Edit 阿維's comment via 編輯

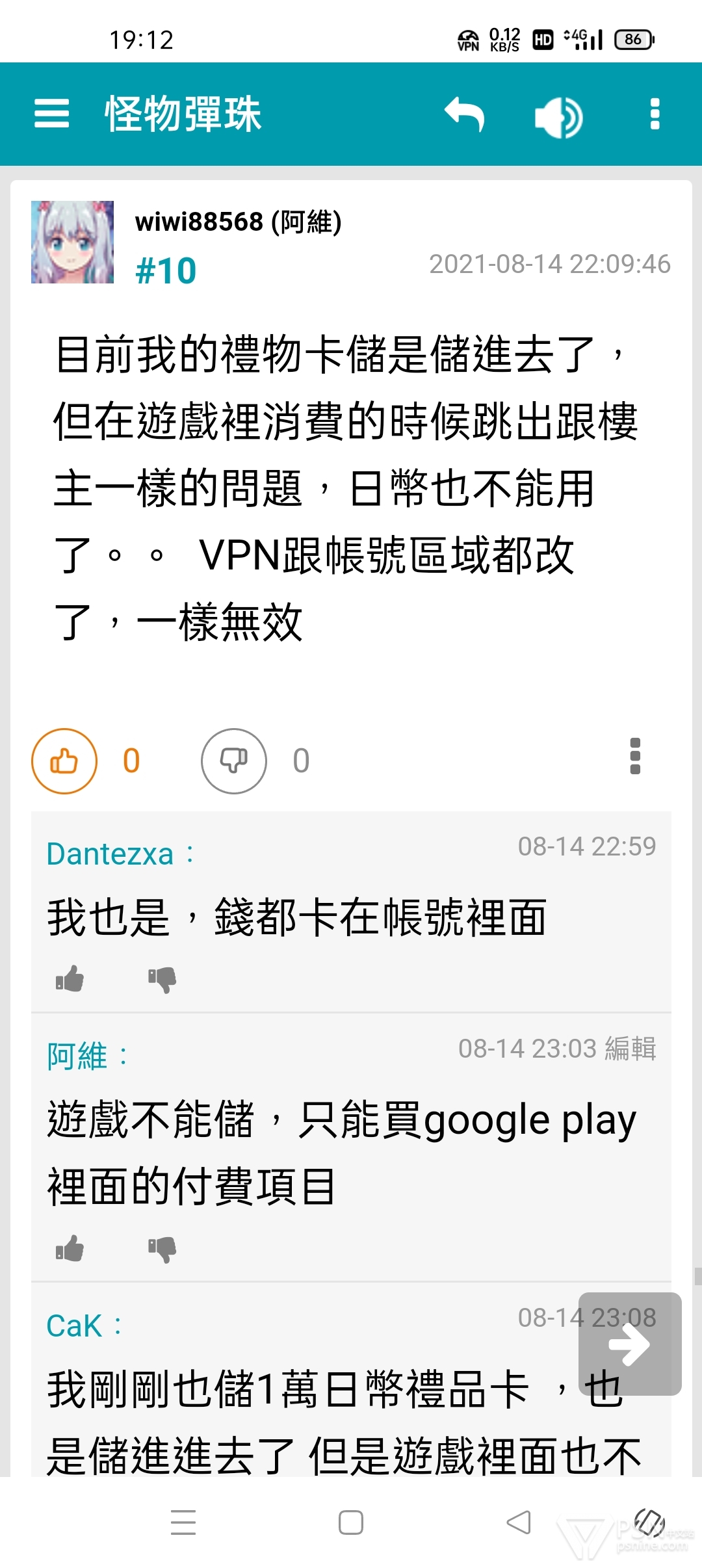pyautogui.click(x=630, y=1049)
